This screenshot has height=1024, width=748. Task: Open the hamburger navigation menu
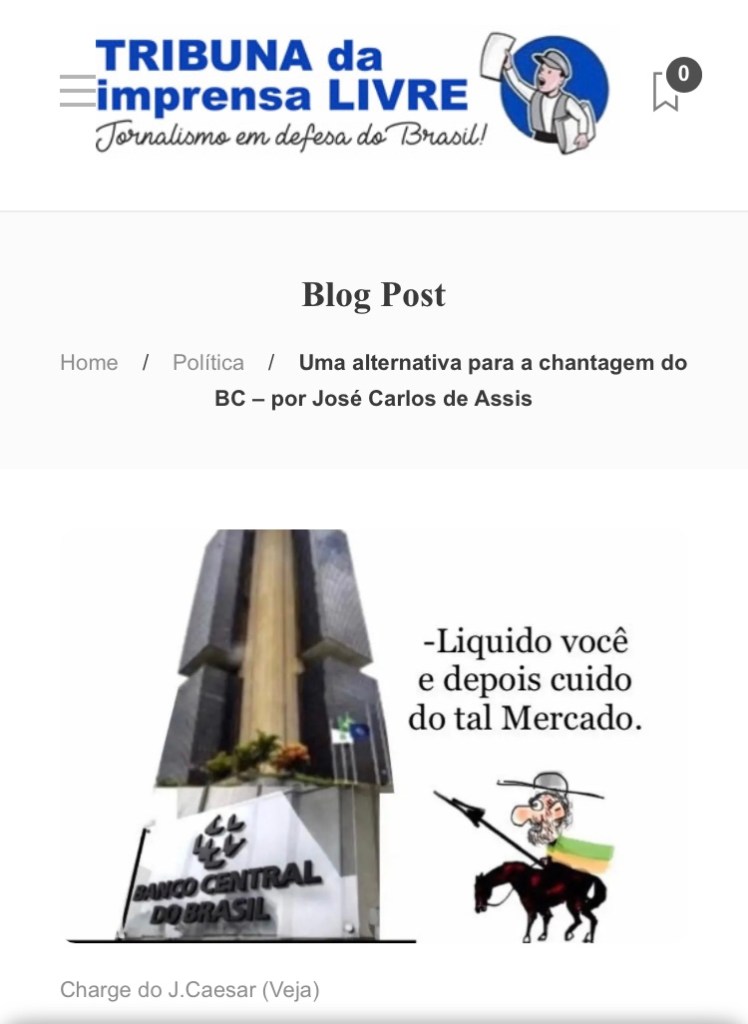(x=76, y=91)
